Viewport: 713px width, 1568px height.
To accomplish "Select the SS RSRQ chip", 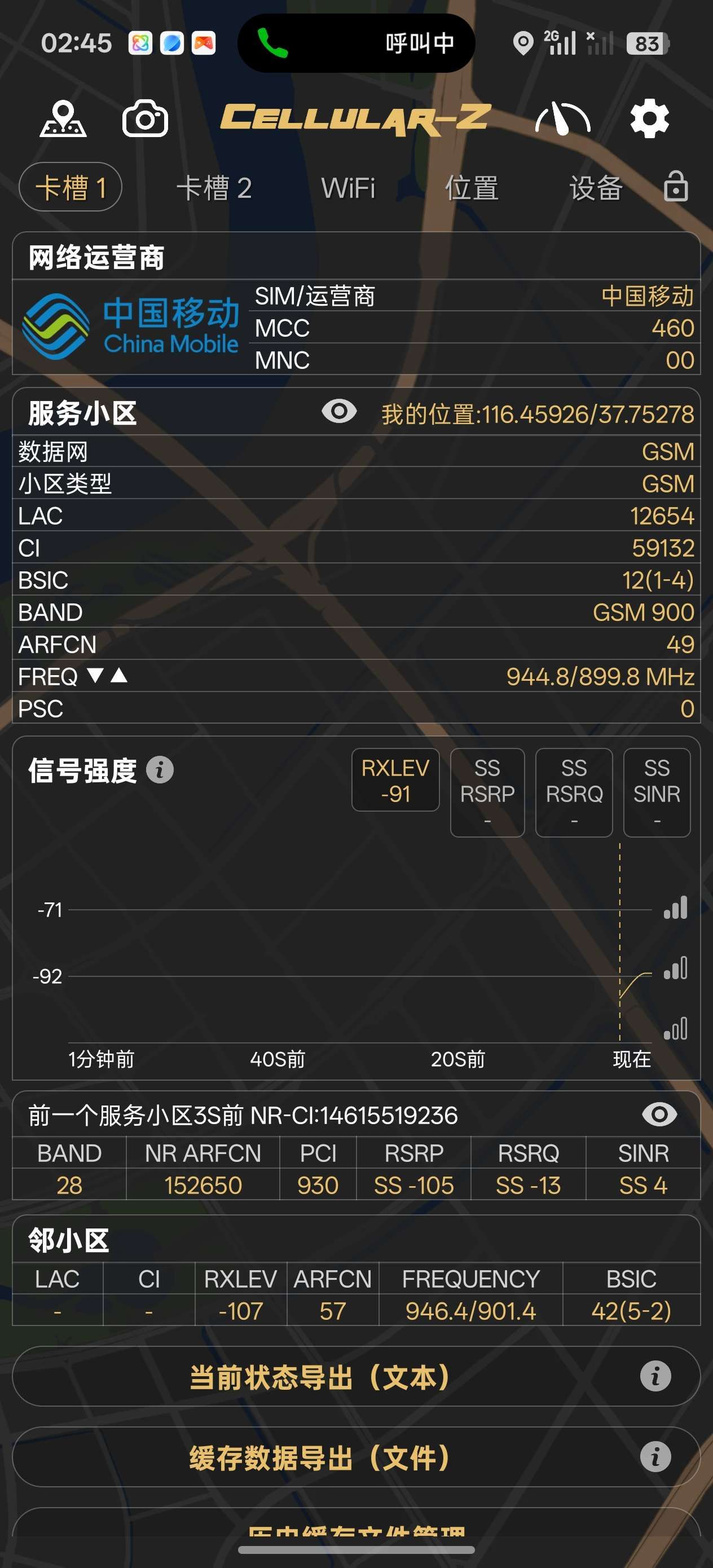I will coord(574,792).
